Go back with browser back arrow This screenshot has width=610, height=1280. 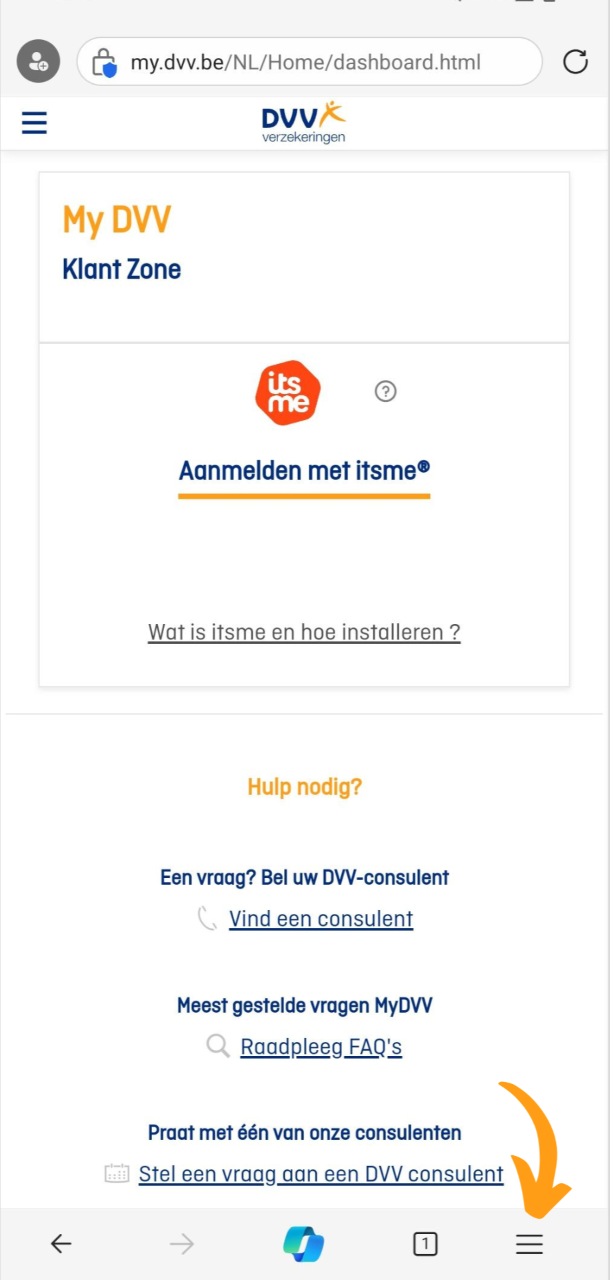point(61,1244)
